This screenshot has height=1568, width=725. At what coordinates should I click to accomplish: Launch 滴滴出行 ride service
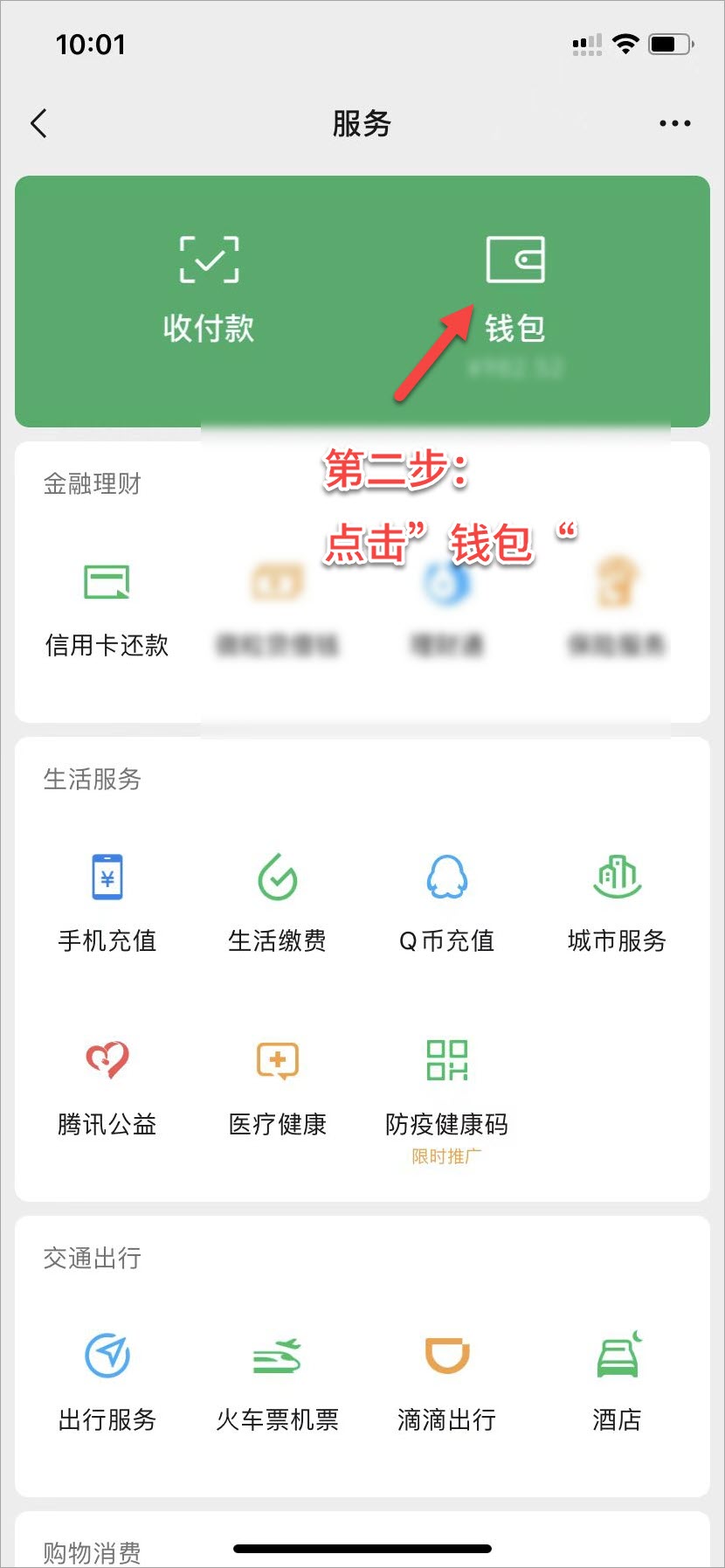pos(446,1381)
